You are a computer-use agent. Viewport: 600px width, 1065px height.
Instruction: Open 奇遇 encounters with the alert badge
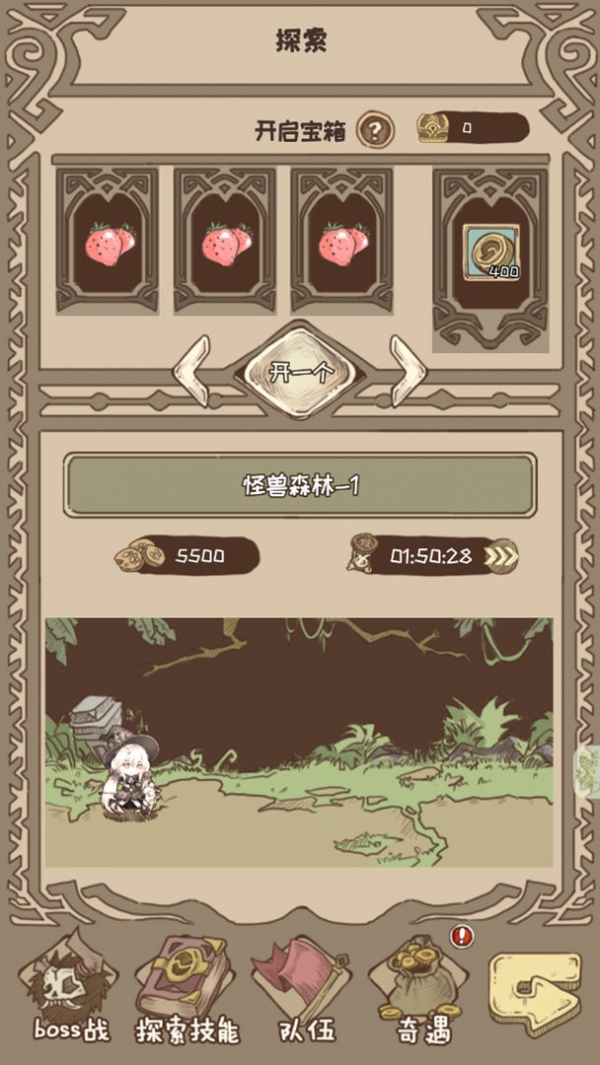pyautogui.click(x=420, y=990)
